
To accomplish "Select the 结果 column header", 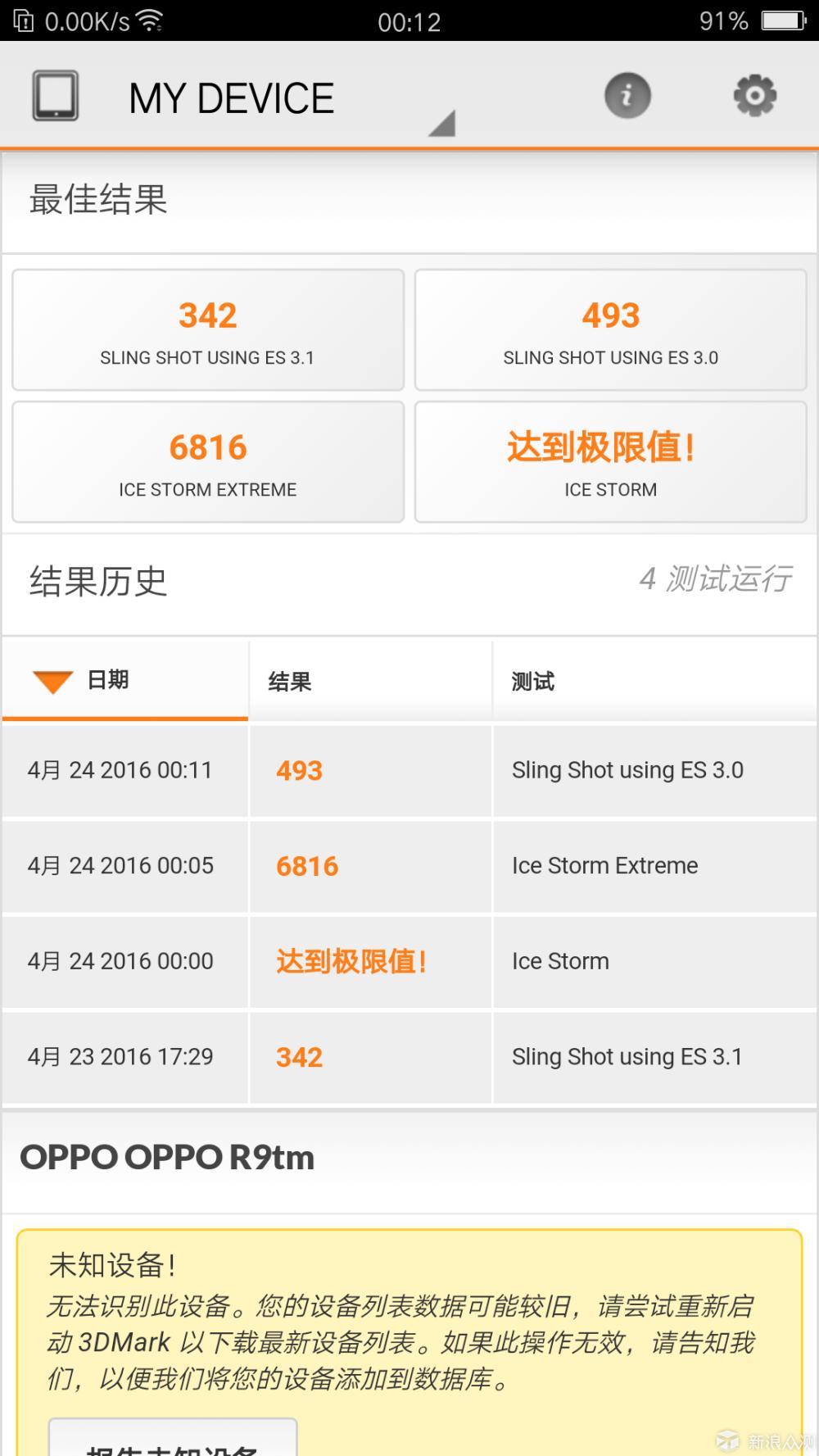I will pos(288,680).
